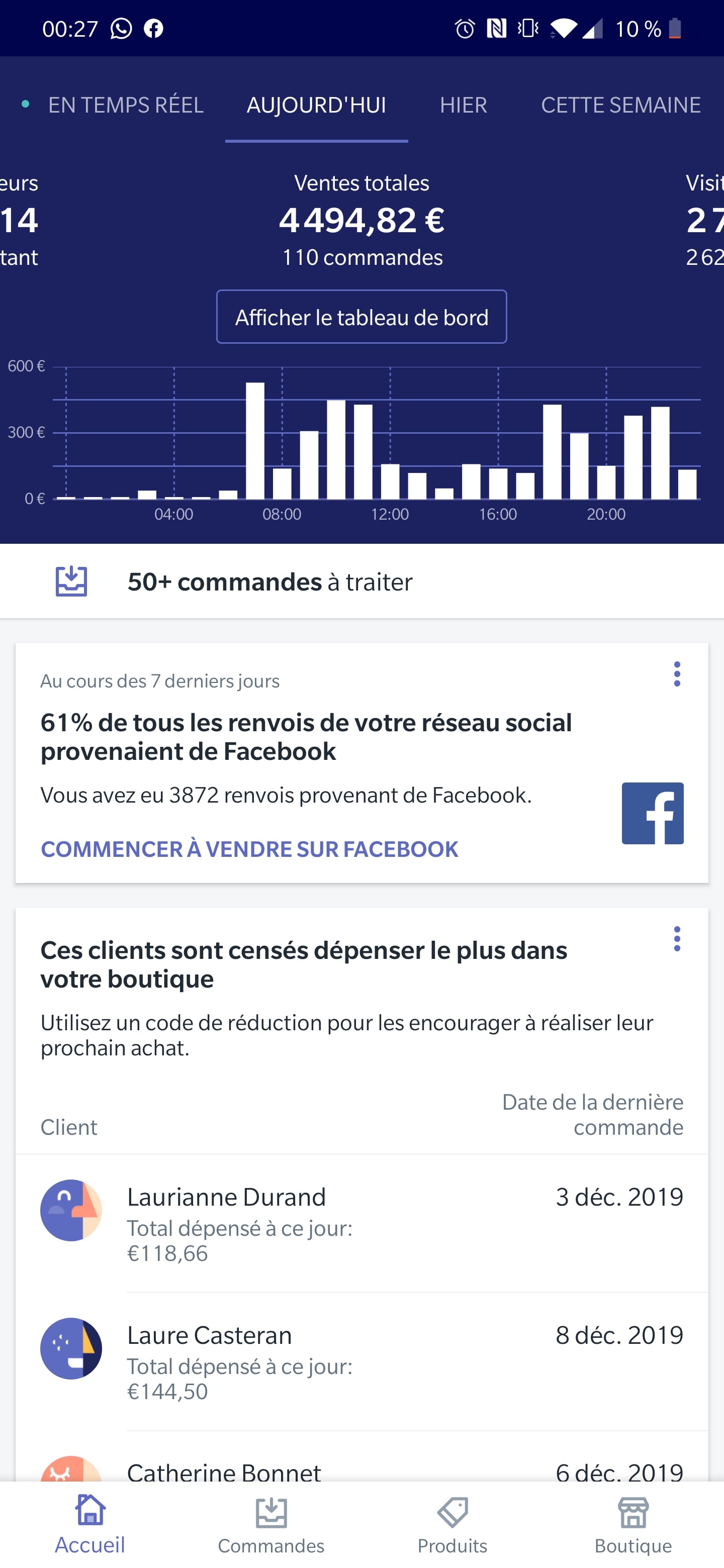This screenshot has width=724, height=1568.
Task: Select the Aujourd'hui tab
Action: 316,106
